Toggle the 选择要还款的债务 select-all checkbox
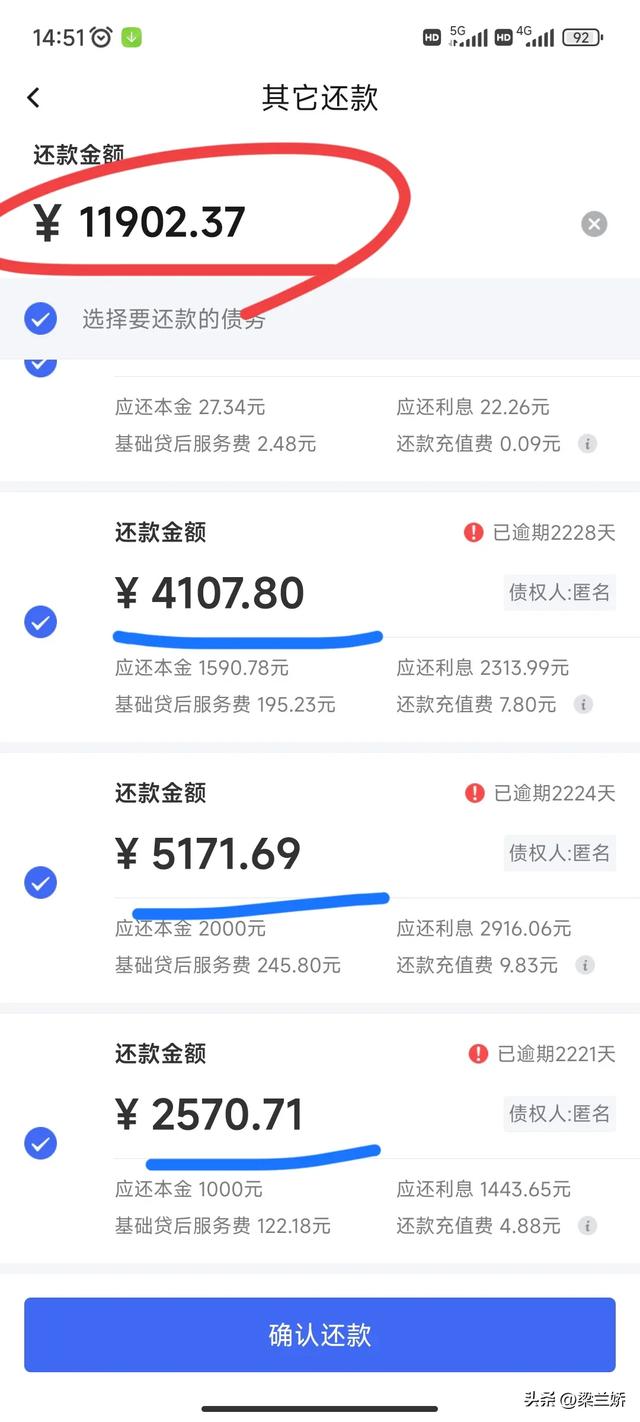 tap(40, 320)
